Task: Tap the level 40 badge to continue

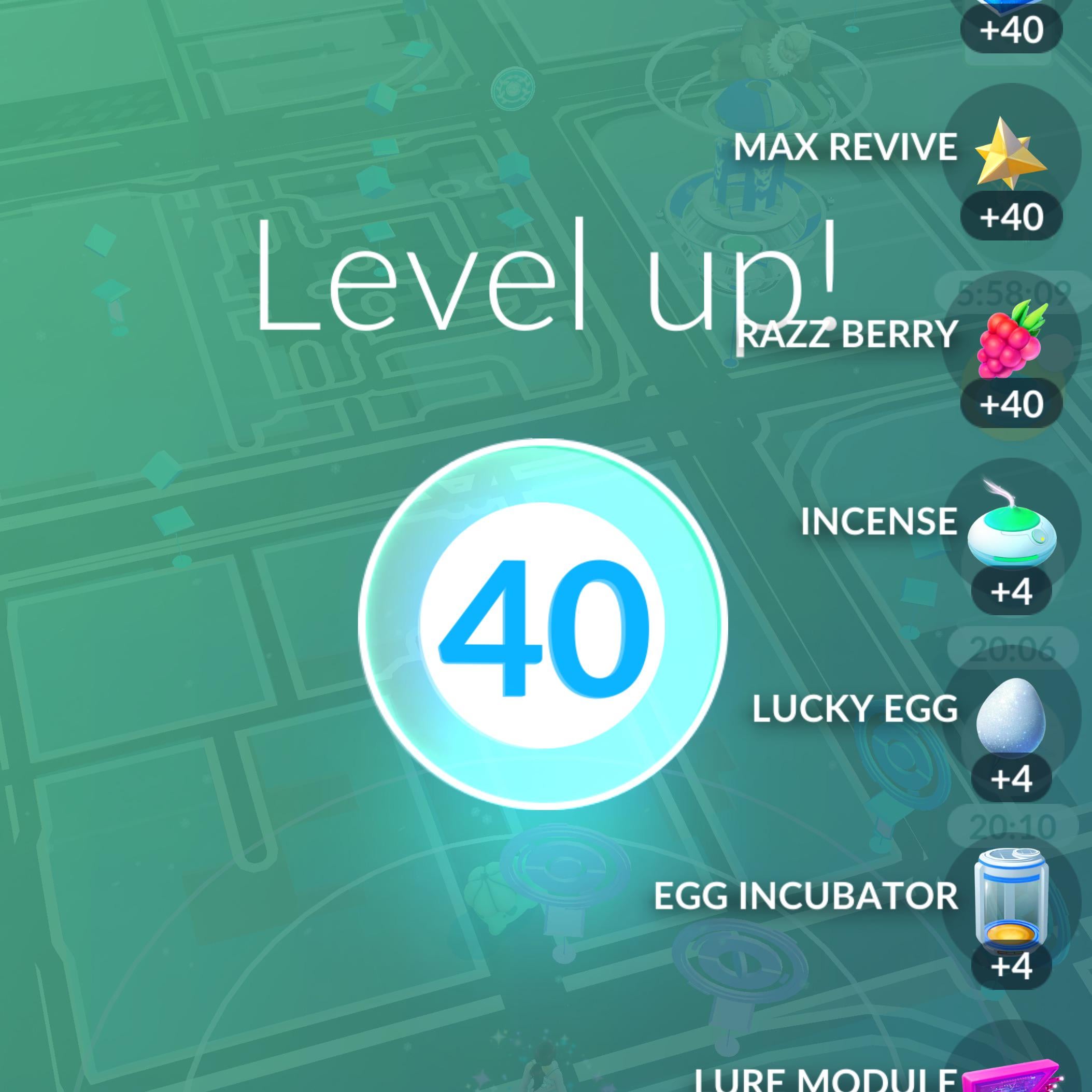Action: click(543, 625)
